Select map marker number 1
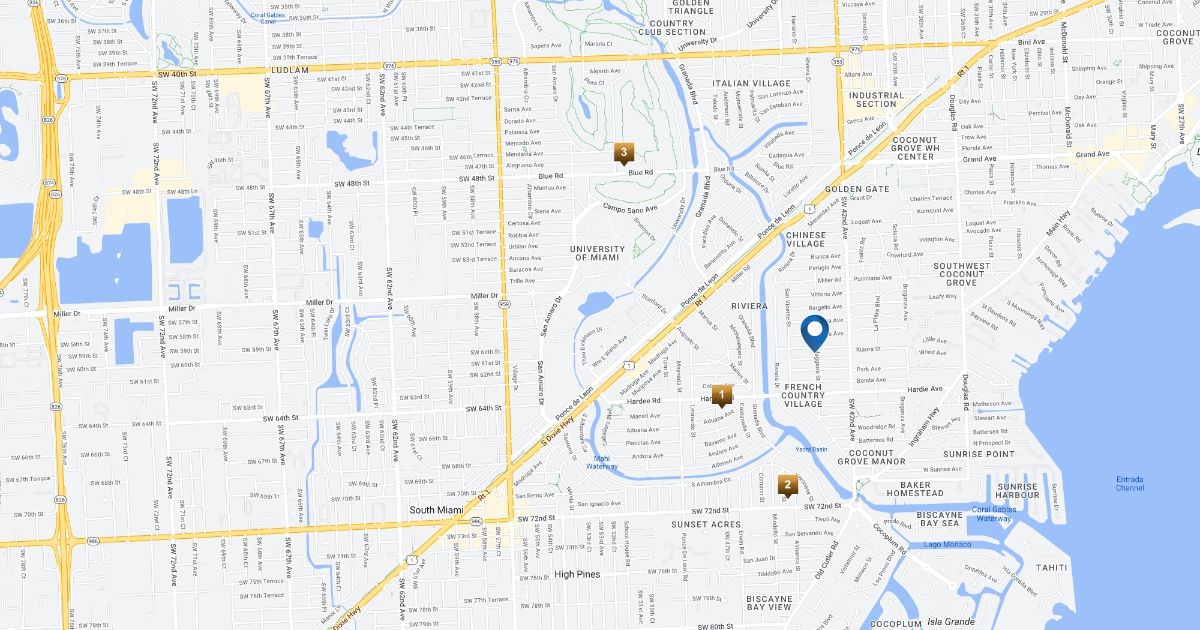The height and width of the screenshot is (630, 1200). click(x=723, y=397)
